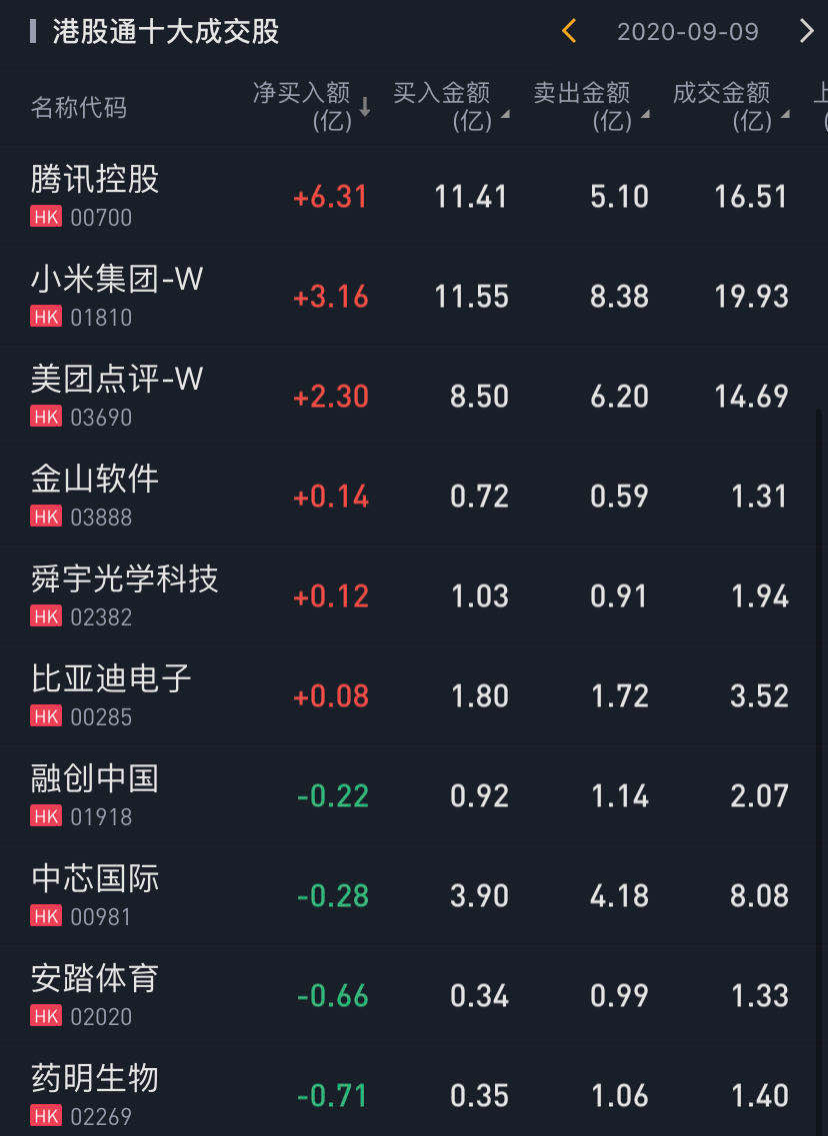View 安踏体育 stock page
The height and width of the screenshot is (1136, 828).
pyautogui.click(x=95, y=995)
